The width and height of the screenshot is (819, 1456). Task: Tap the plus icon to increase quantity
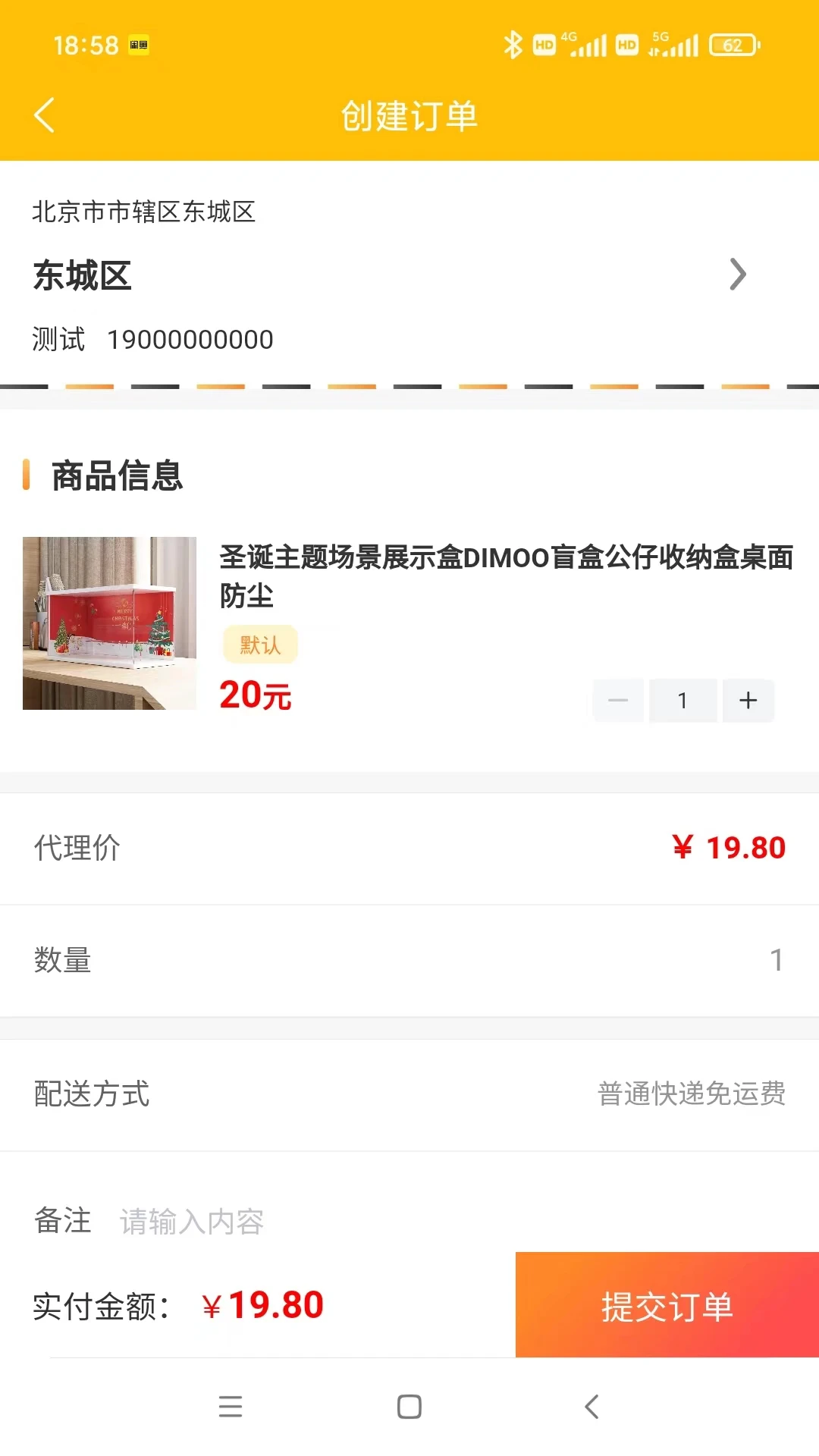pyautogui.click(x=748, y=700)
